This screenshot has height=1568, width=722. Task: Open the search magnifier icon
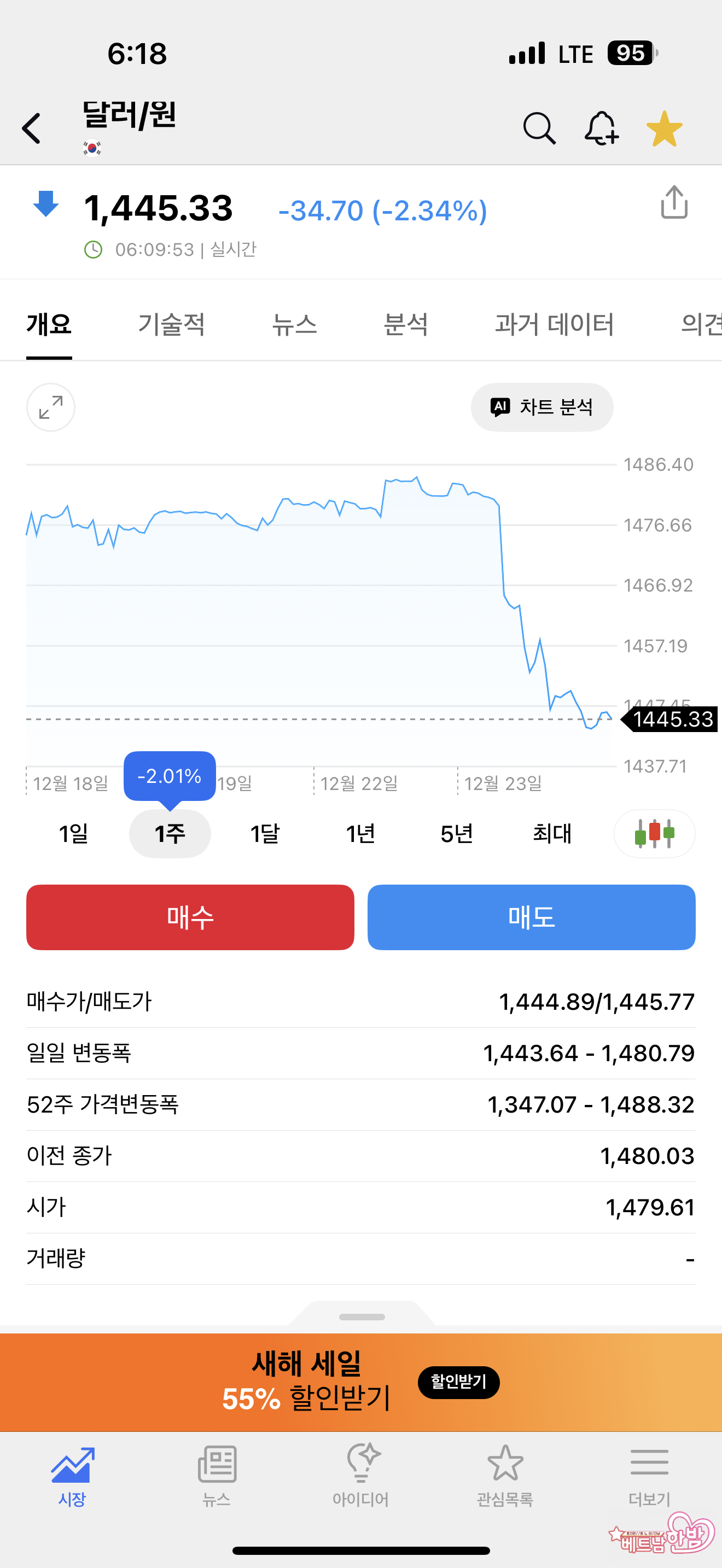(539, 128)
